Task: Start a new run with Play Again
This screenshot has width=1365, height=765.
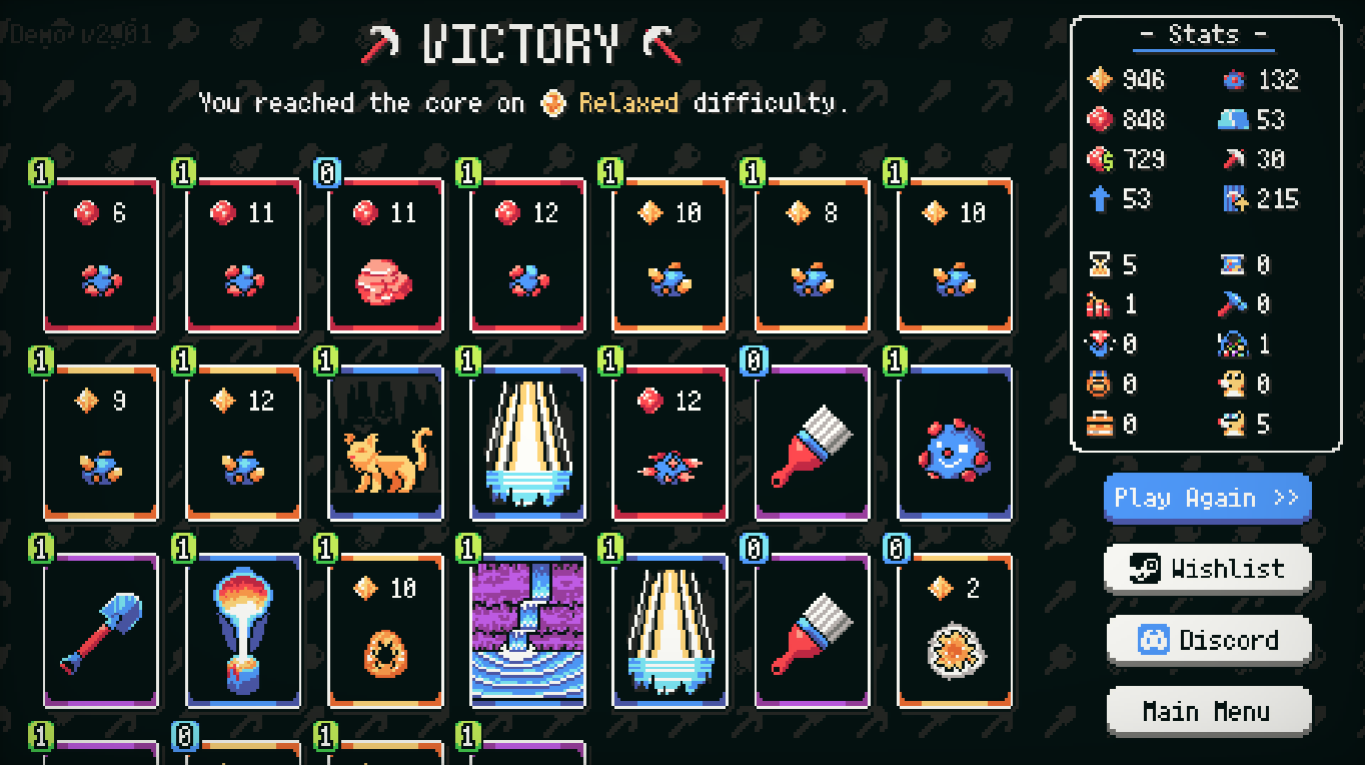Action: coord(1207,498)
